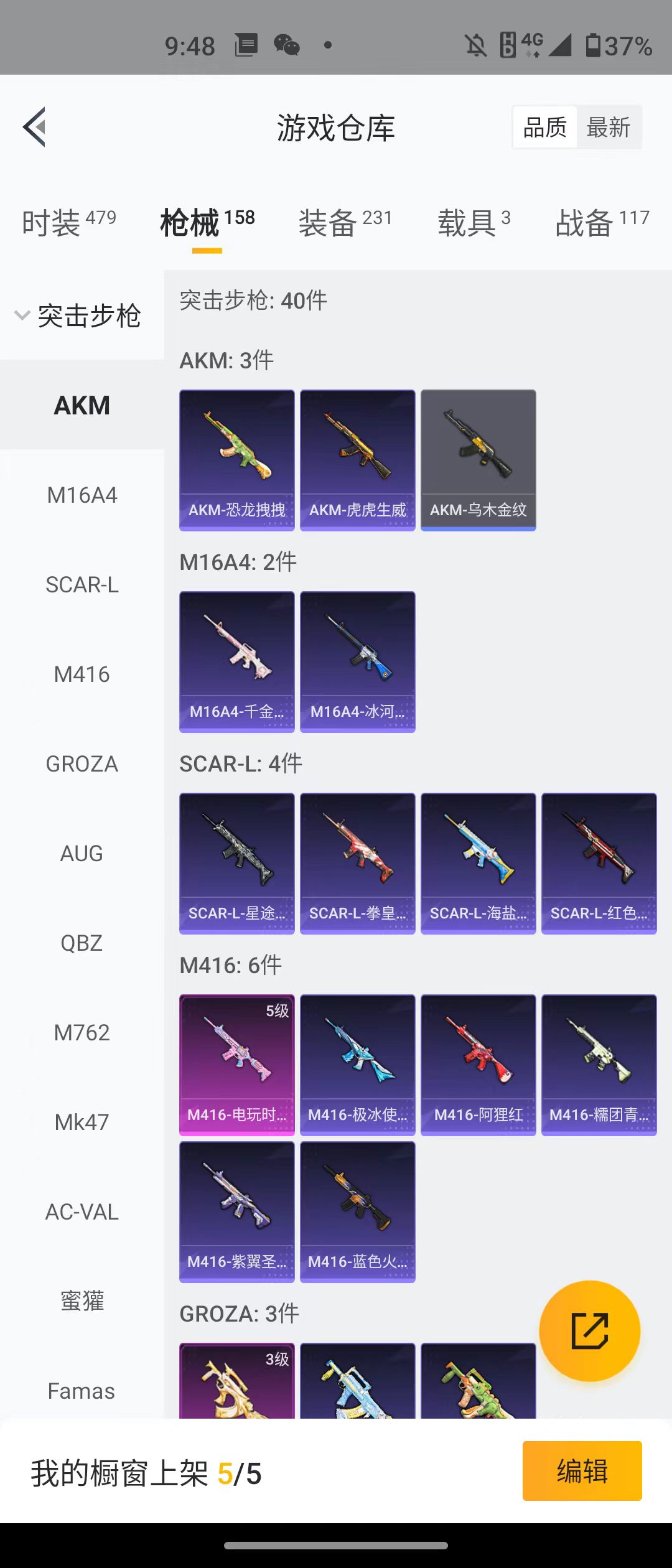672x1568 pixels.
Task: Open the 载具 tab
Action: 474,223
